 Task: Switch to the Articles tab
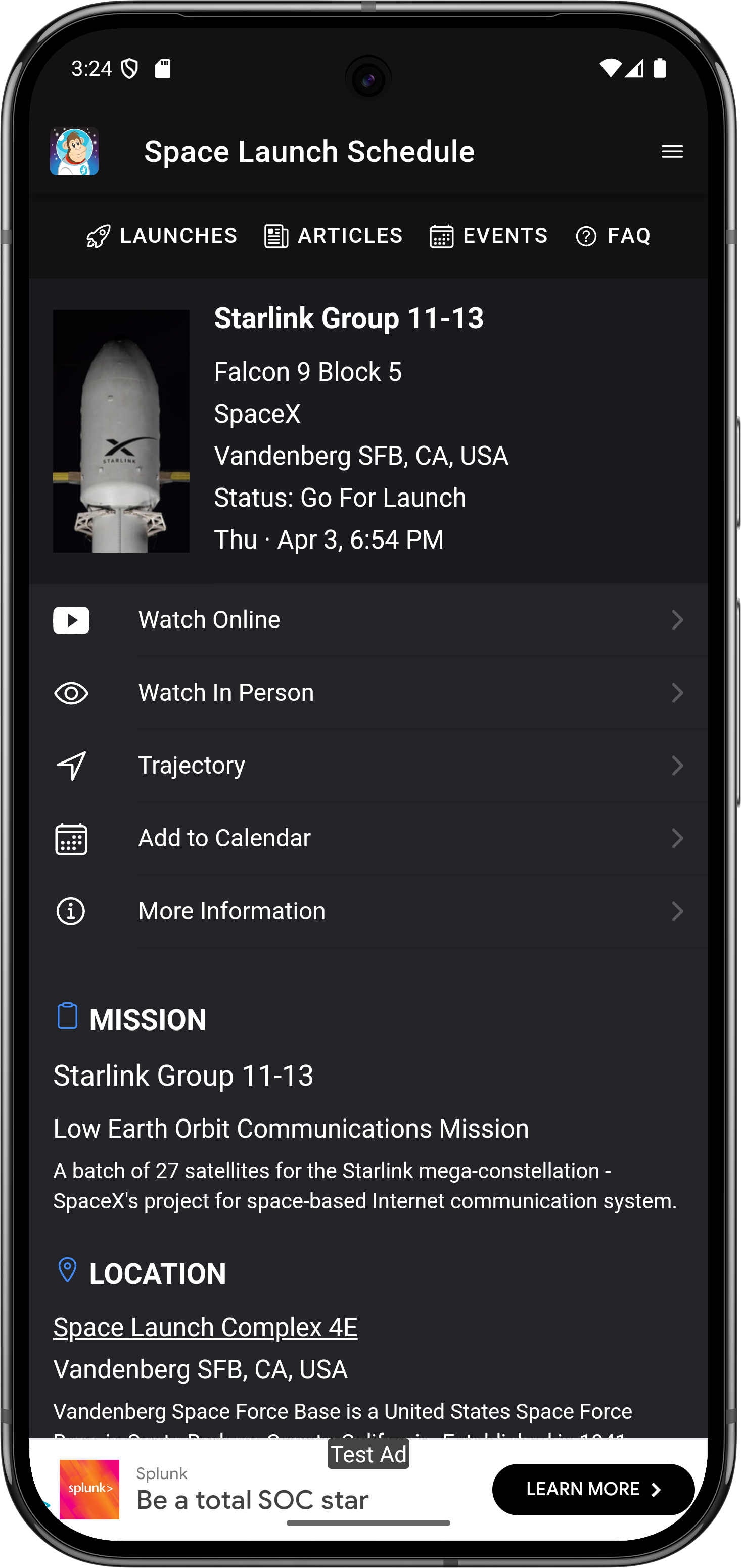334,236
